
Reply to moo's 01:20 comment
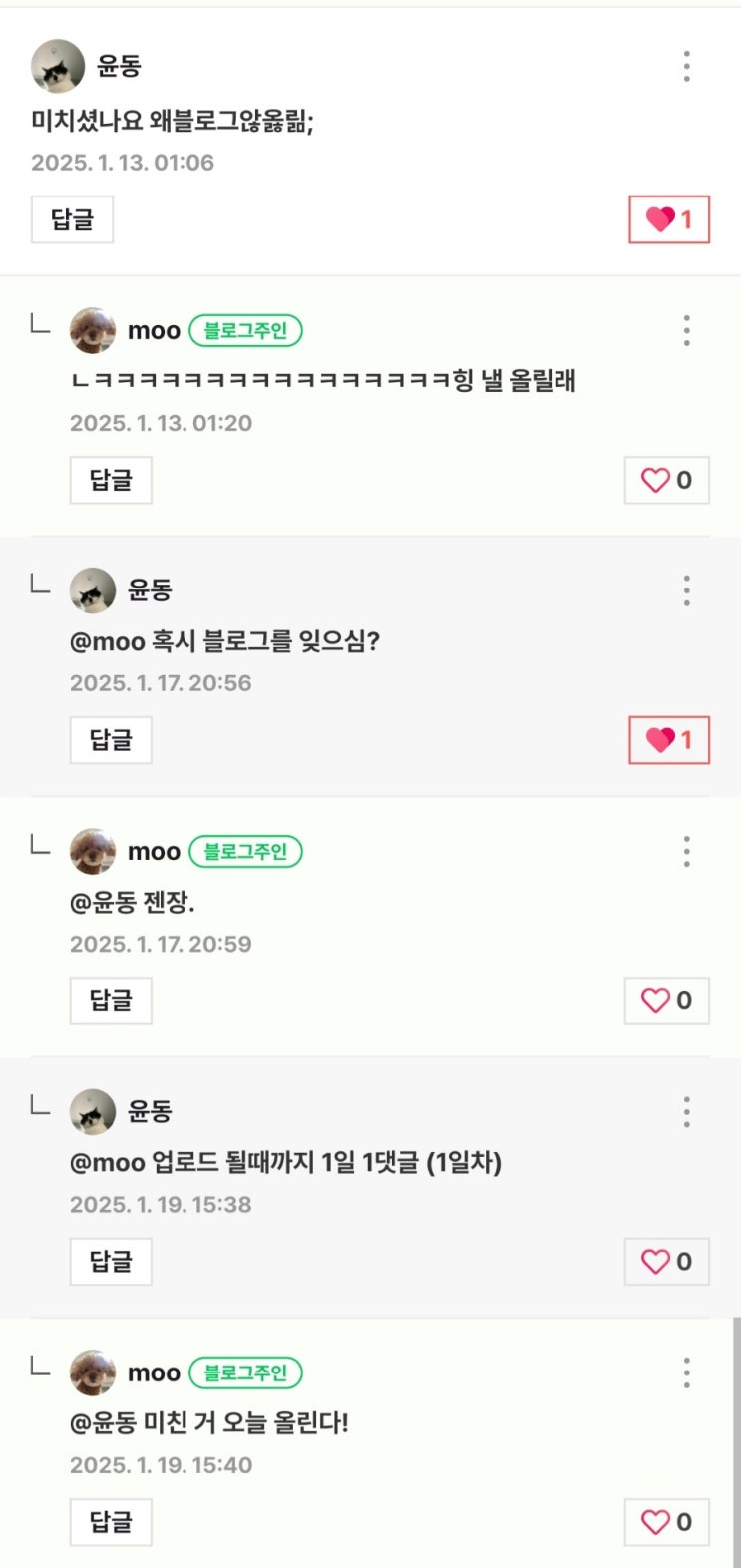coord(111,480)
